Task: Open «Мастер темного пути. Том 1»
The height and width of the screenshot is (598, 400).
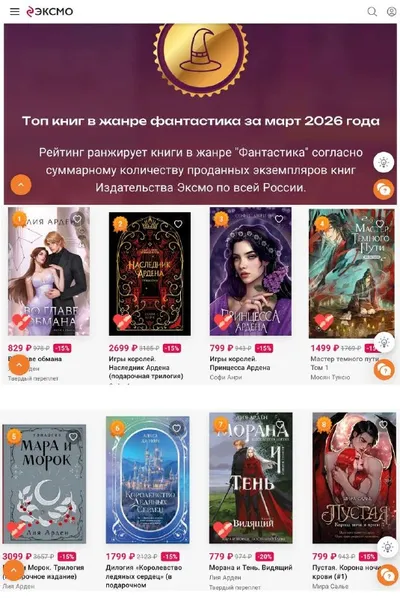Action: 352,273
